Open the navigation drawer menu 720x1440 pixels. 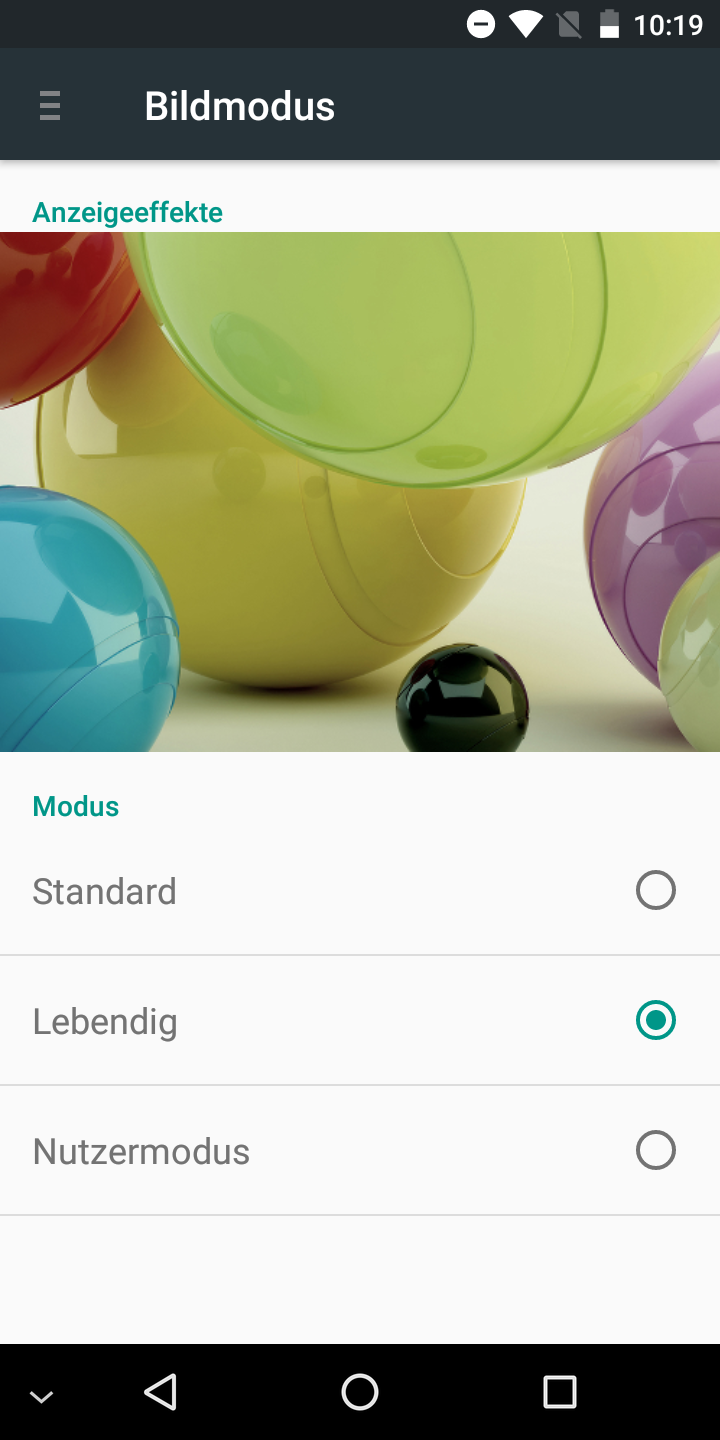coord(50,105)
